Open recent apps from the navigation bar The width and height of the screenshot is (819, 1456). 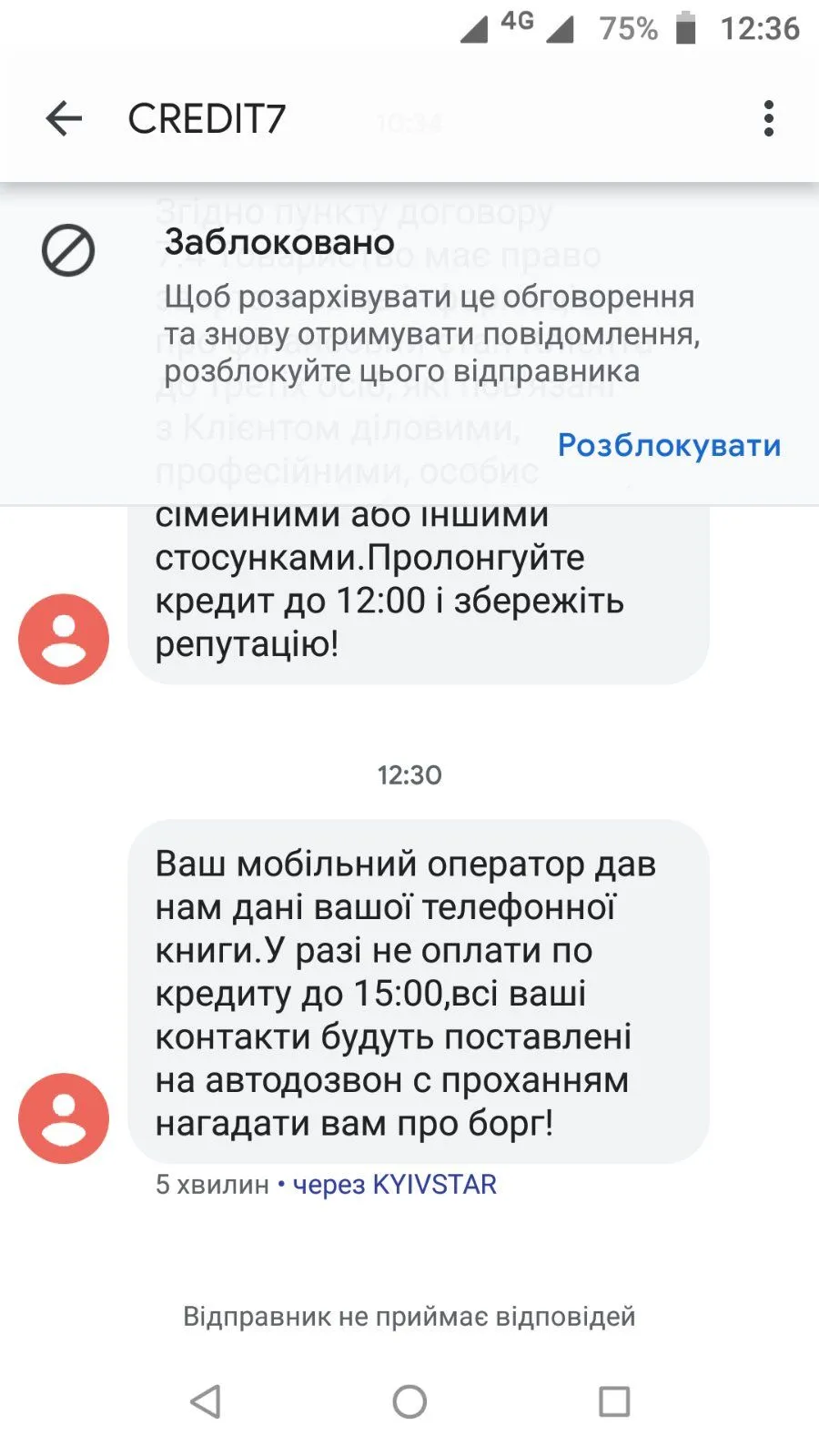(x=614, y=1401)
